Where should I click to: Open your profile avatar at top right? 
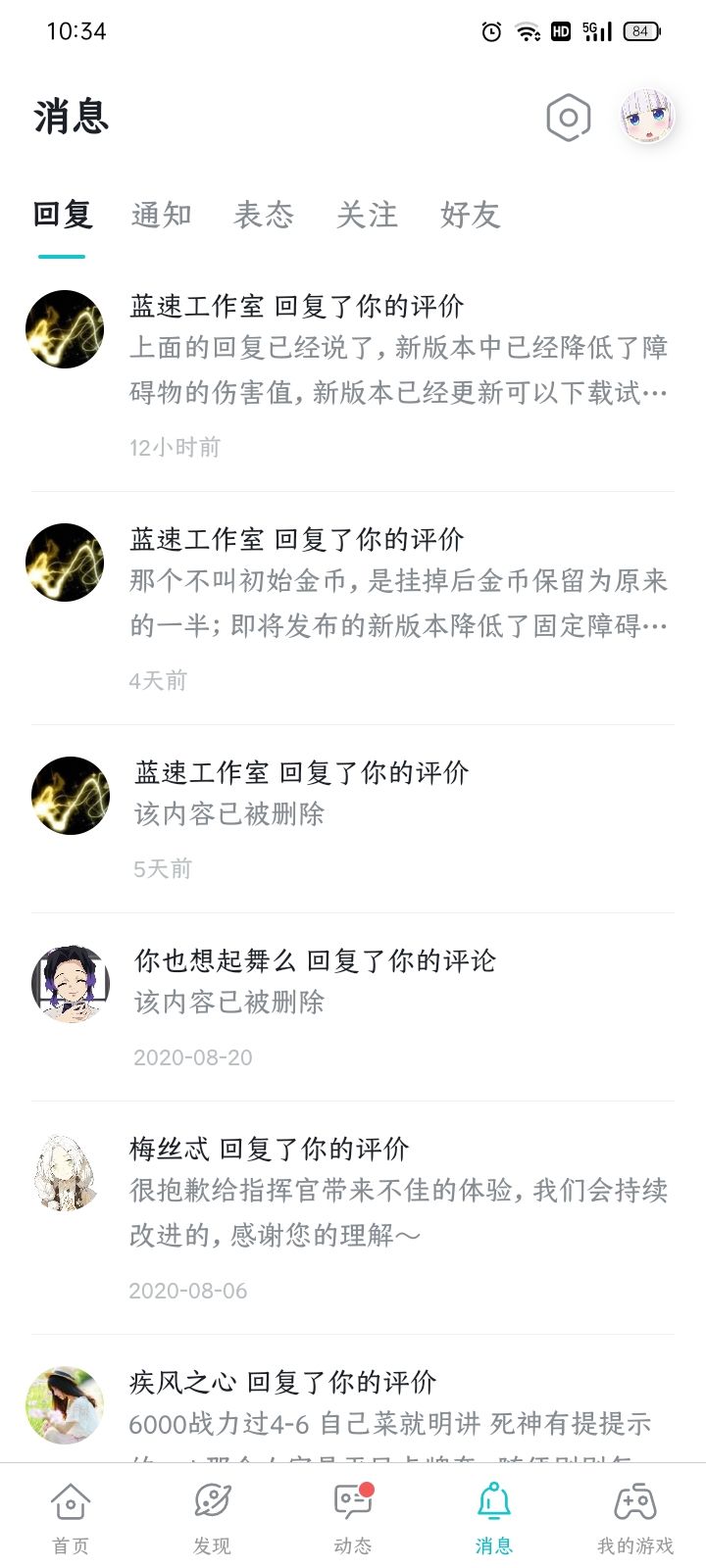coord(647,118)
